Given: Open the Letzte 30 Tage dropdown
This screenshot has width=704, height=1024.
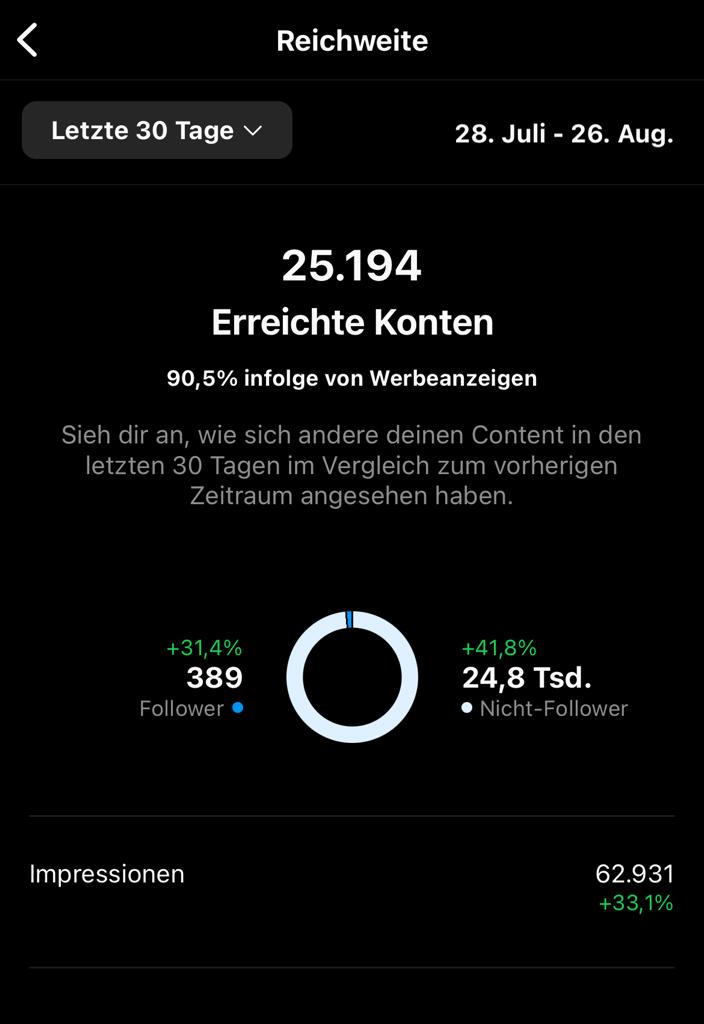Looking at the screenshot, I should (157, 131).
